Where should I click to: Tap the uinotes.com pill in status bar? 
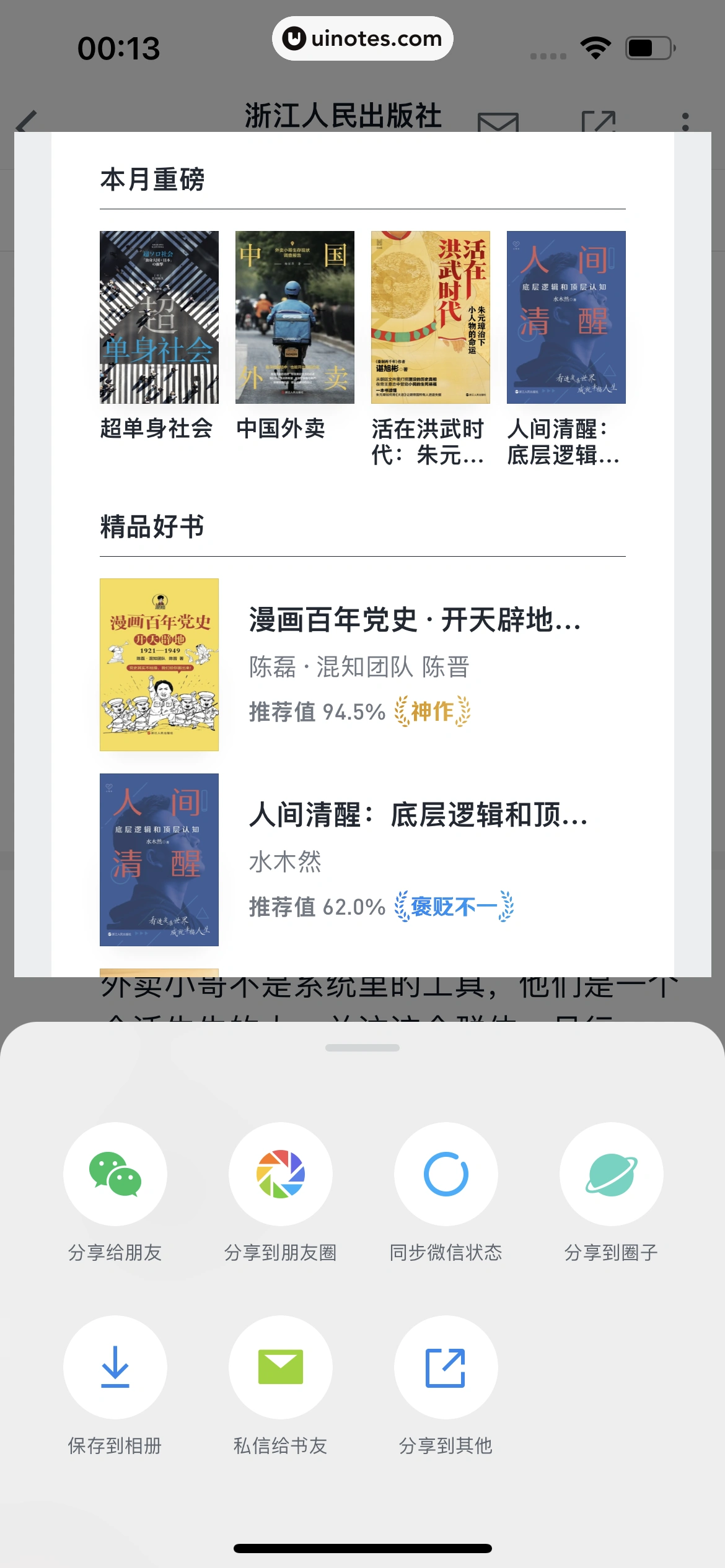coord(362,38)
